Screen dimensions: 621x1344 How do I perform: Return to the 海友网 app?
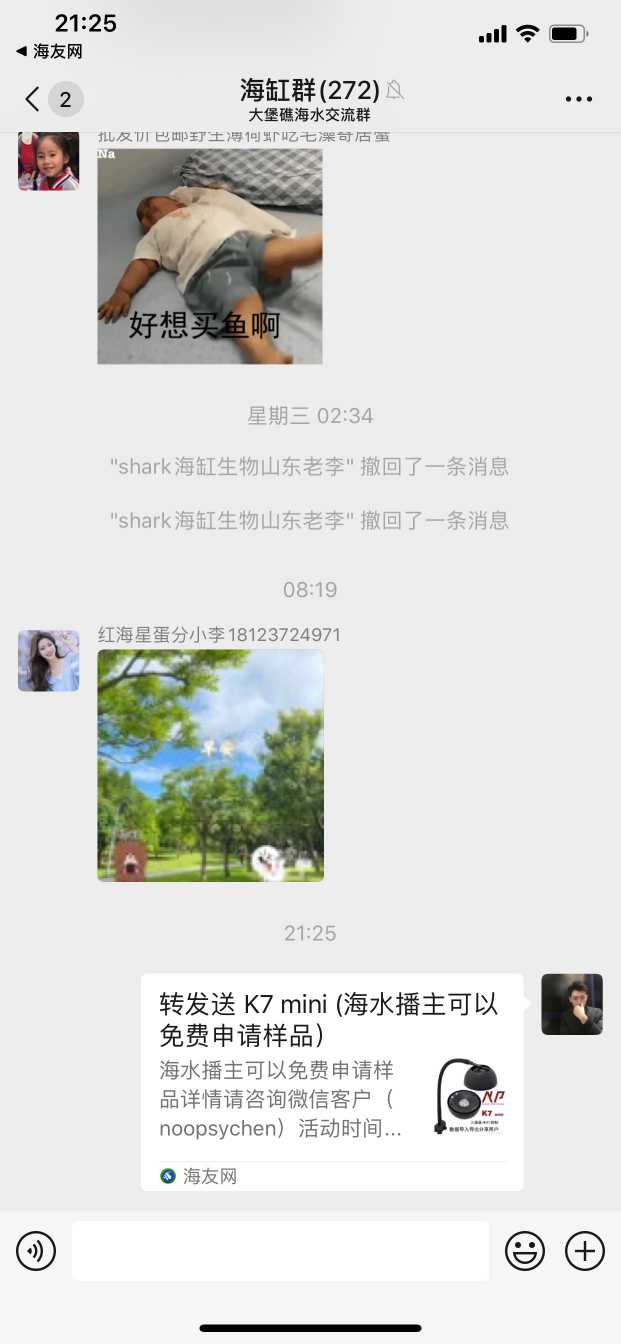(x=50, y=51)
